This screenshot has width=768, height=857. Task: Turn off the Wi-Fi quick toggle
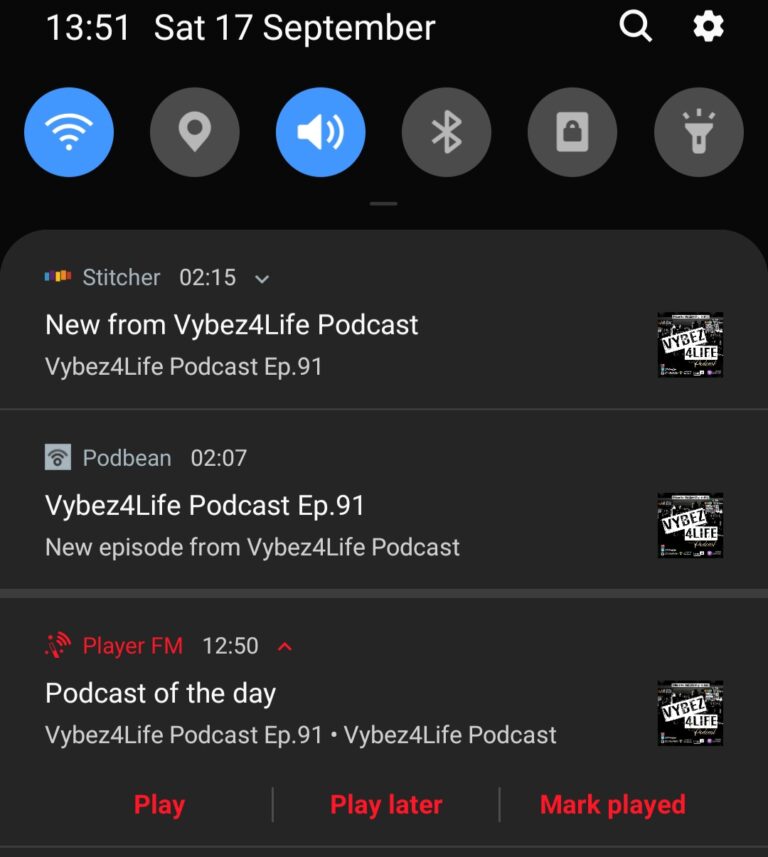click(x=69, y=132)
